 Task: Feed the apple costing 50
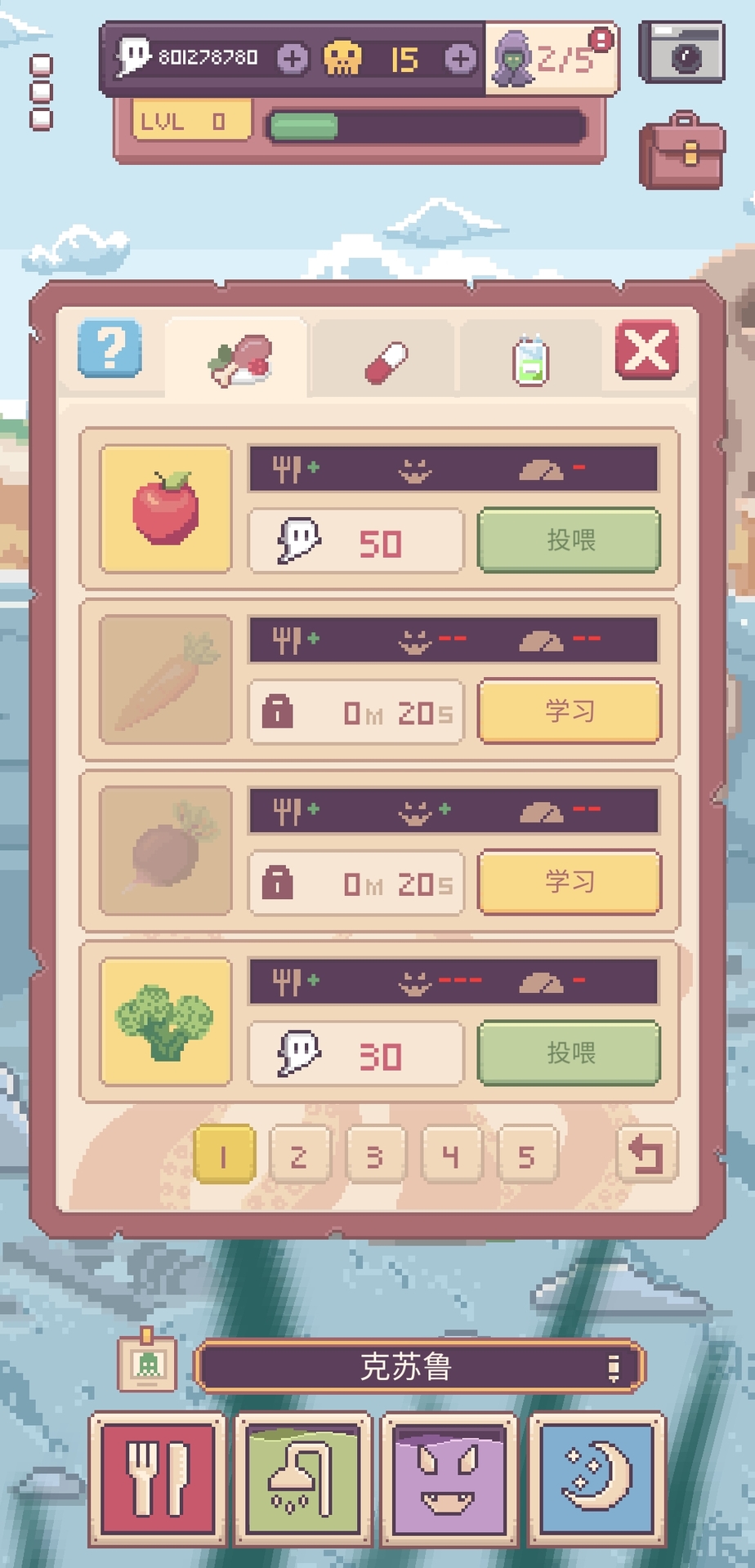(x=569, y=540)
